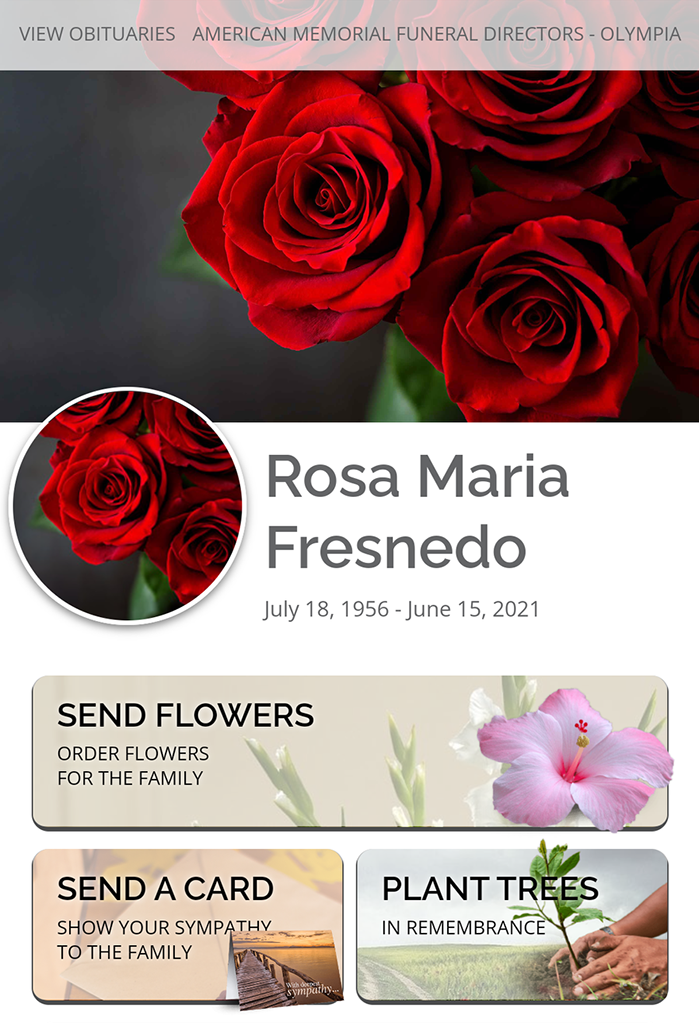
Task: Open American Memorial Funeral Directors - Olympia link
Action: (436, 34)
